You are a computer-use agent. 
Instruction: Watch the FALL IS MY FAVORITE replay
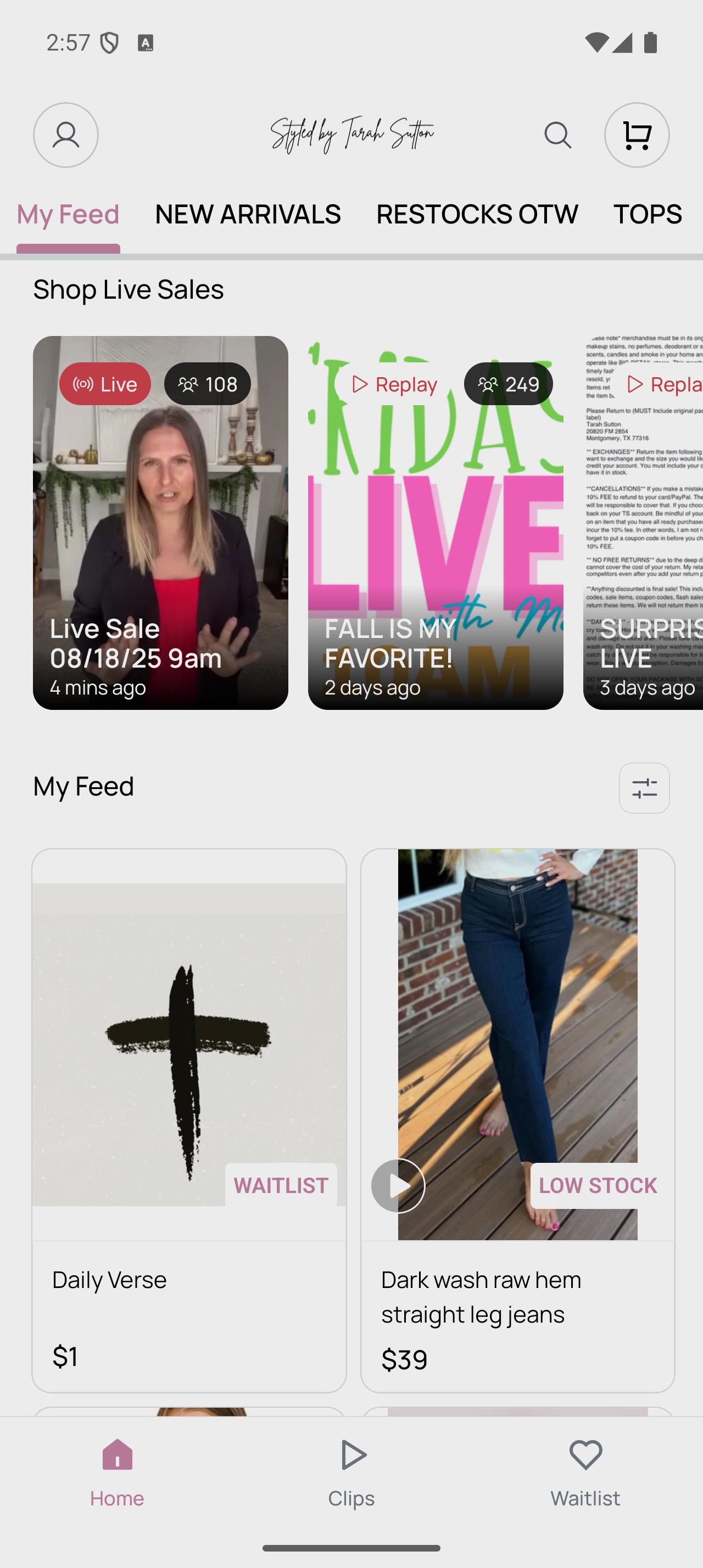tap(435, 522)
